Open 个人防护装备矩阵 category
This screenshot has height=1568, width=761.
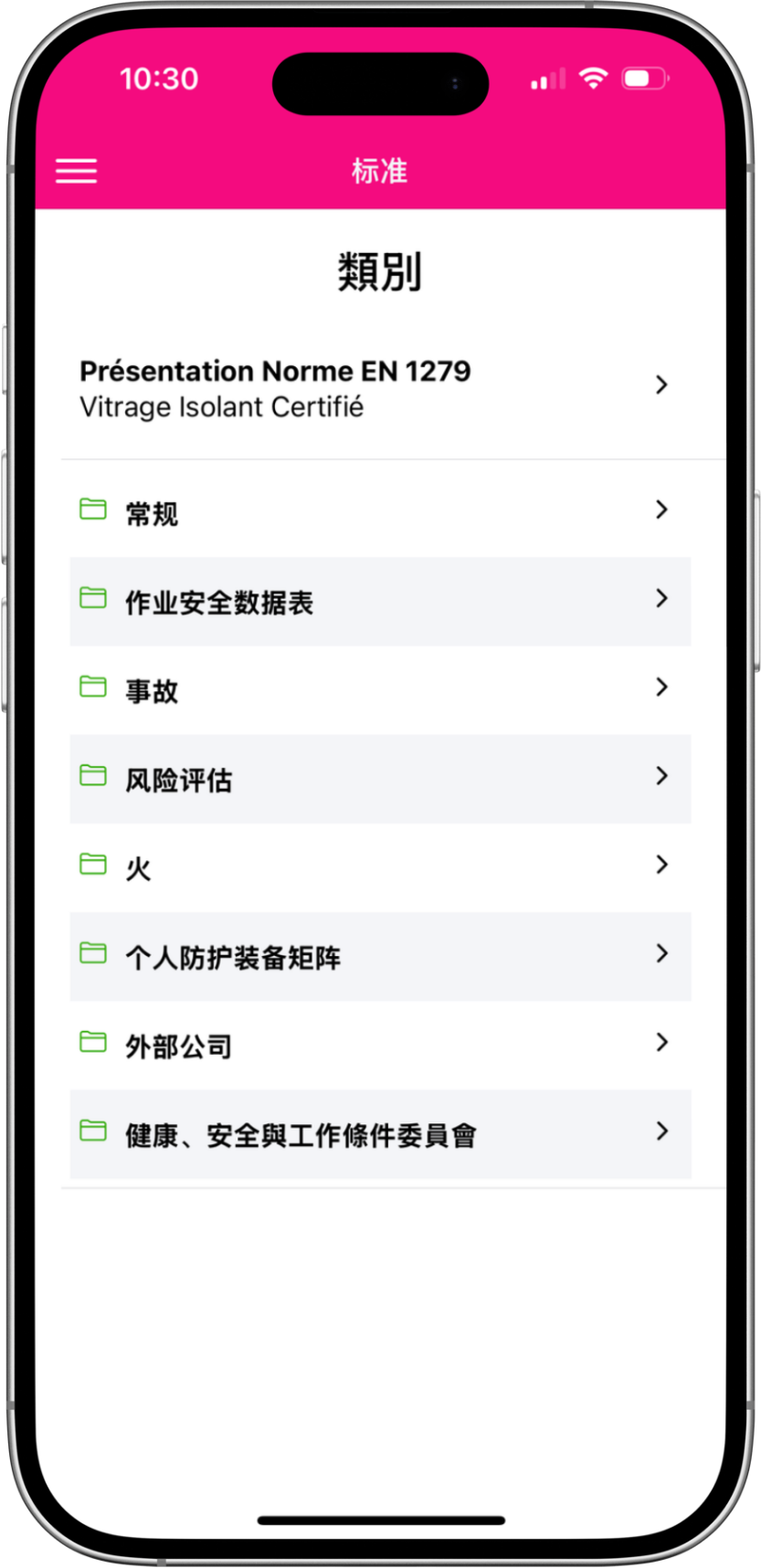[x=379, y=956]
